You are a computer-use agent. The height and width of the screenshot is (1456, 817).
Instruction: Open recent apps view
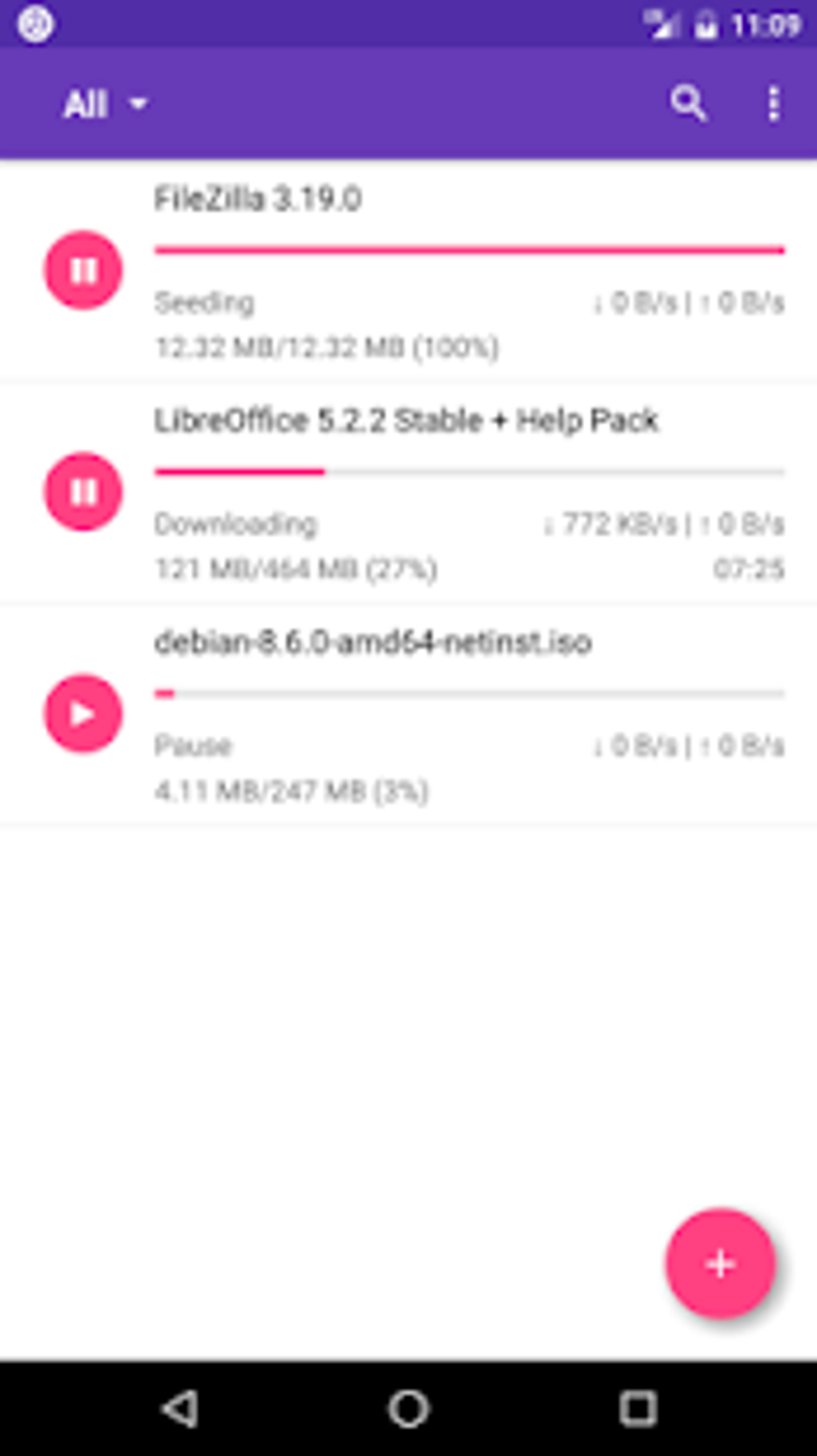[638, 1408]
